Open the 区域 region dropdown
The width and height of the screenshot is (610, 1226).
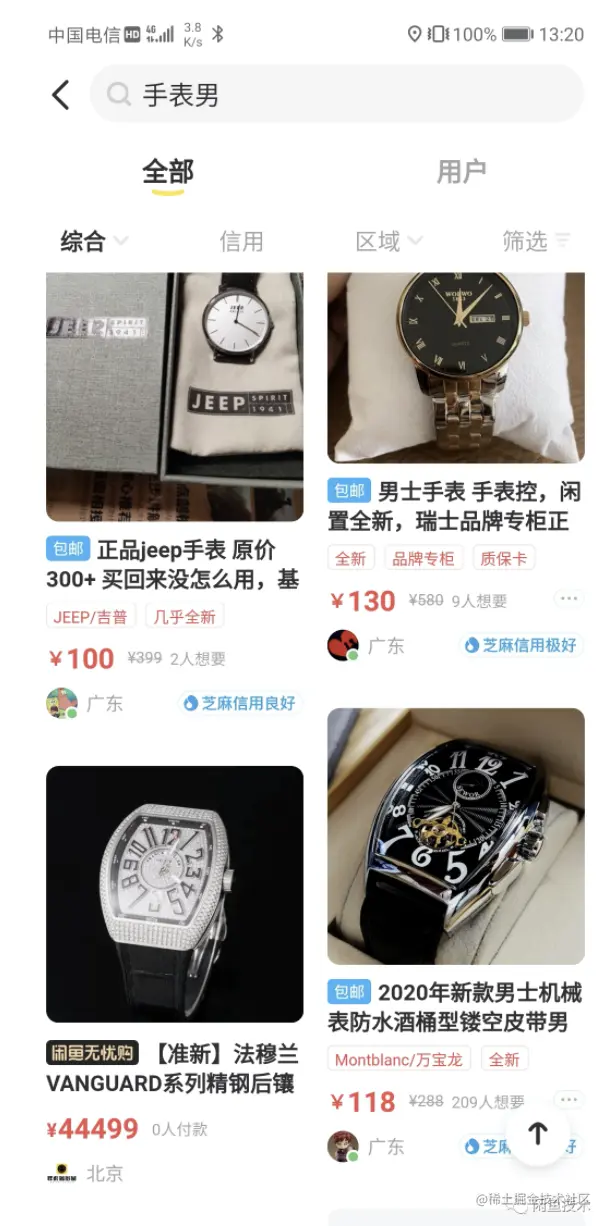click(389, 241)
